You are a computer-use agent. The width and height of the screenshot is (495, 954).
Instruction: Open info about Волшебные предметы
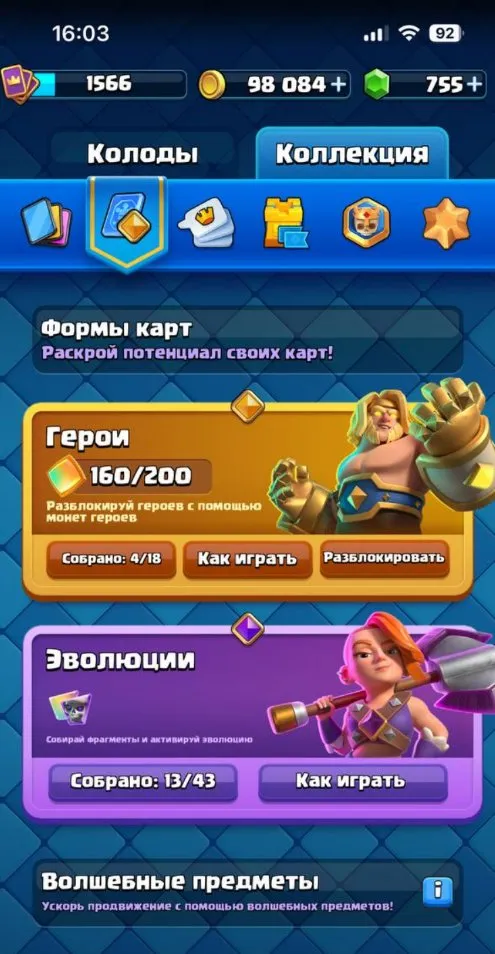(438, 892)
